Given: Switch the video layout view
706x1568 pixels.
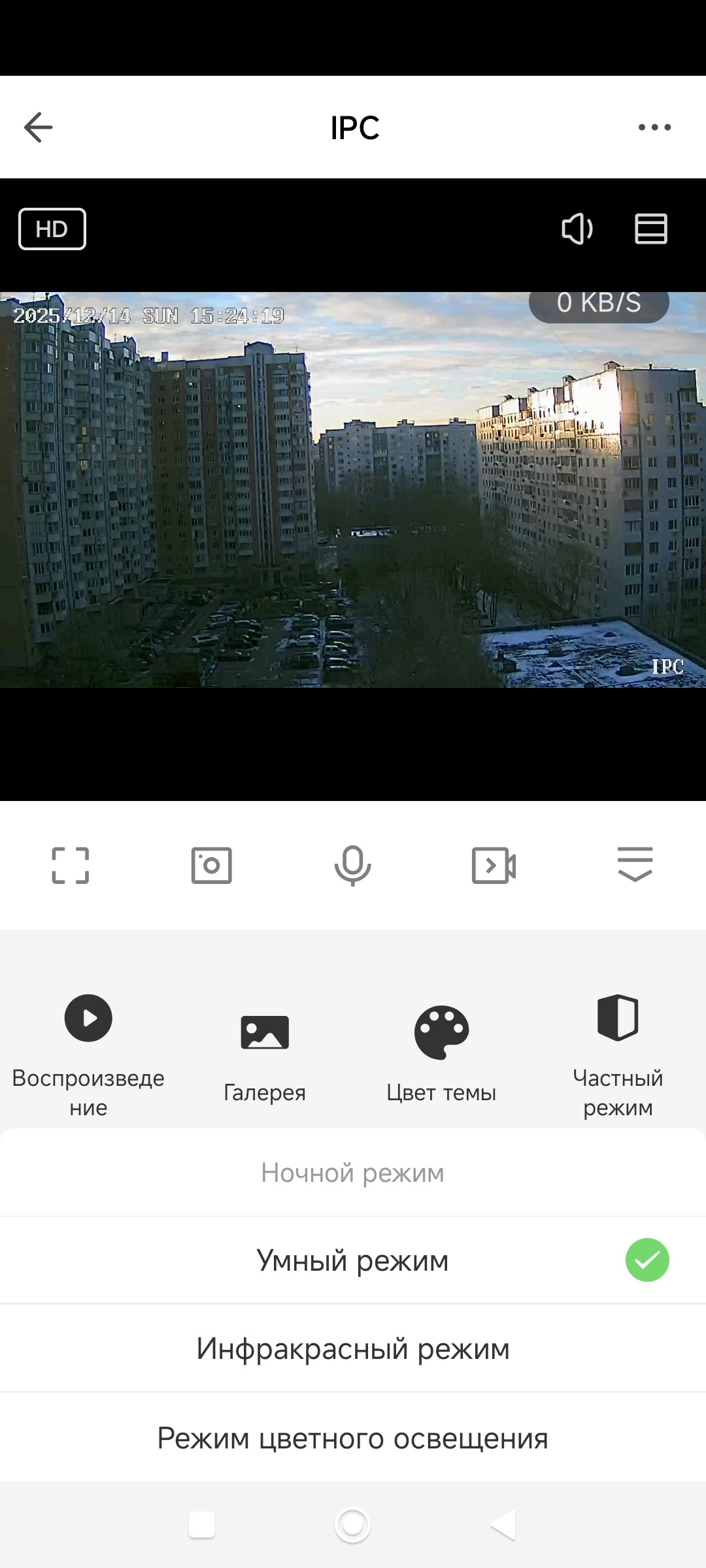Looking at the screenshot, I should pyautogui.click(x=650, y=229).
